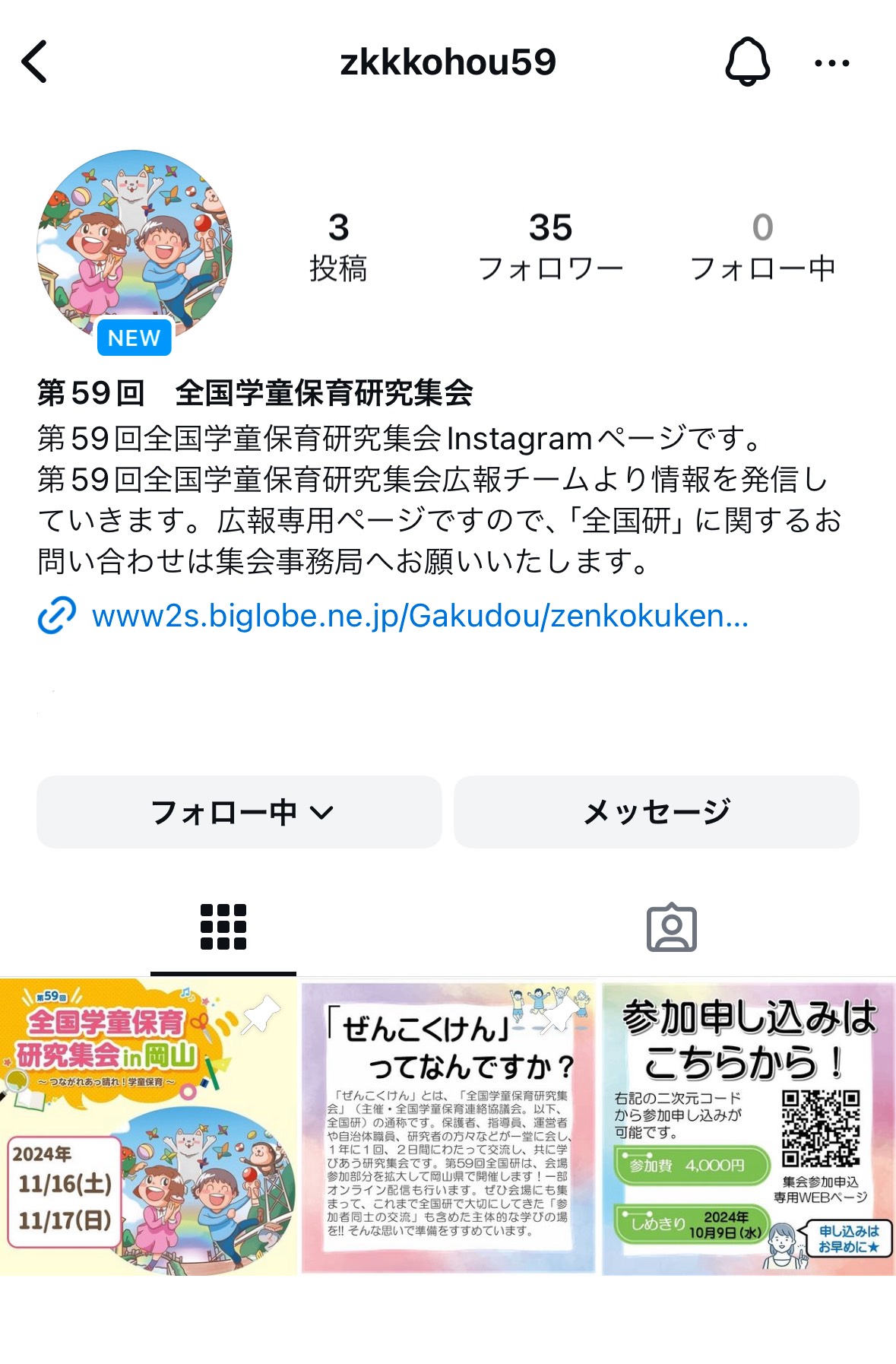This screenshot has height=1364, width=896.
Task: Open the 参加申し込みはこちらから post
Action: click(x=749, y=1127)
